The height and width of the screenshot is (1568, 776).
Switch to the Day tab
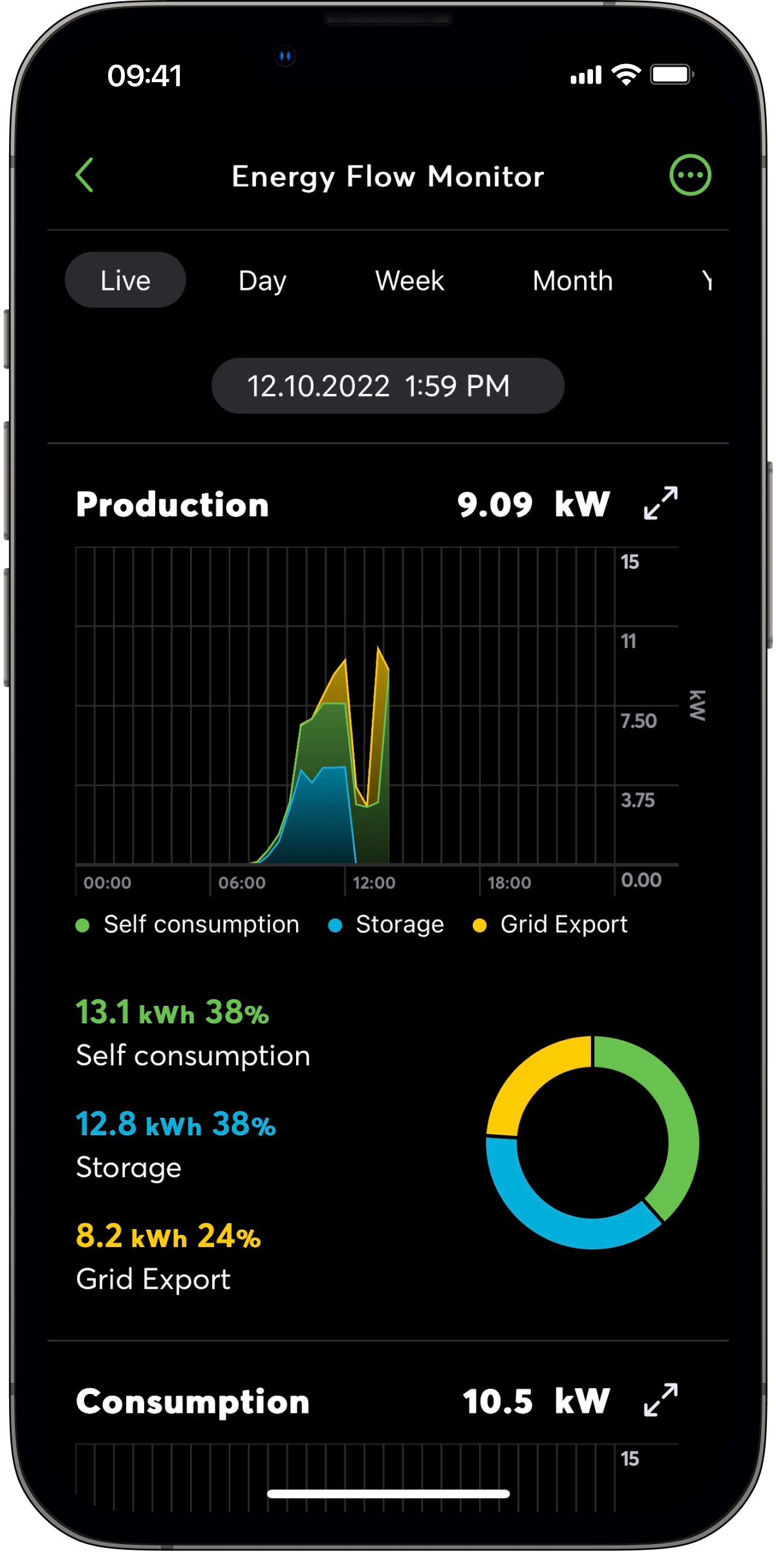[x=261, y=279]
